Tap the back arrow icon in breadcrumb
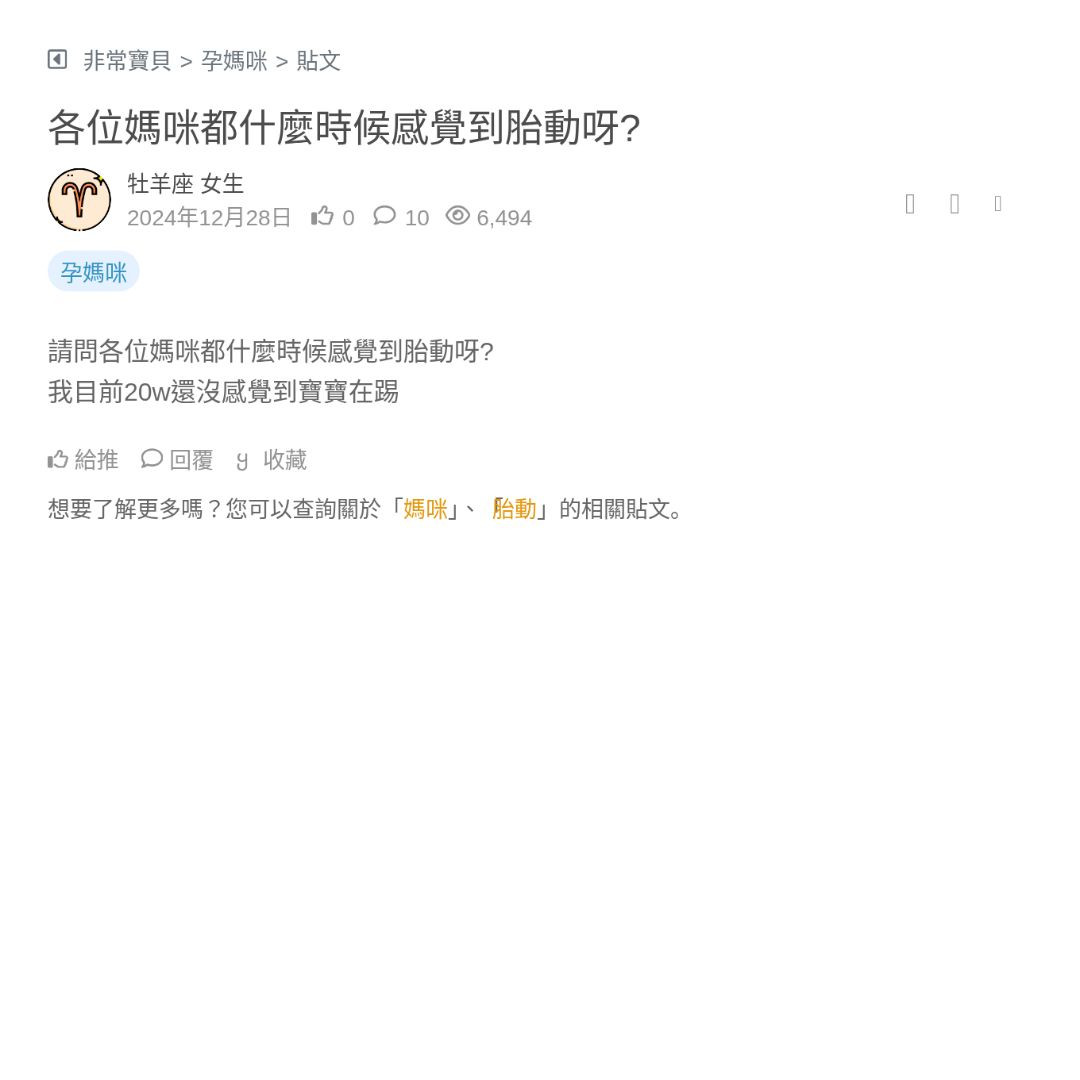This screenshot has width=1080, height=1080. click(57, 60)
